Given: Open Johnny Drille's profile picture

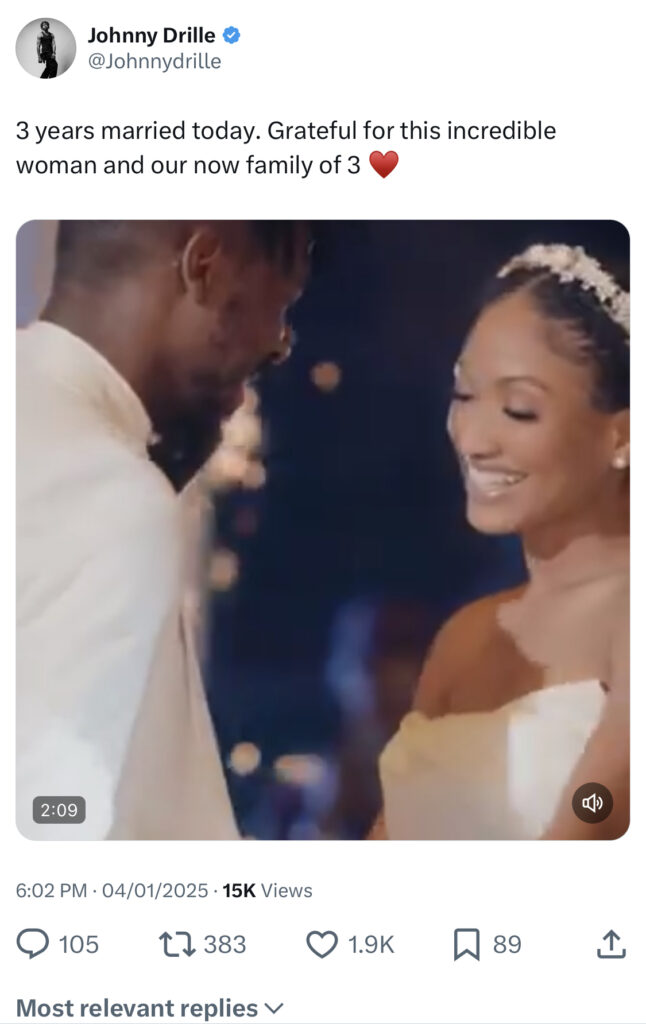Looking at the screenshot, I should point(46,48).
